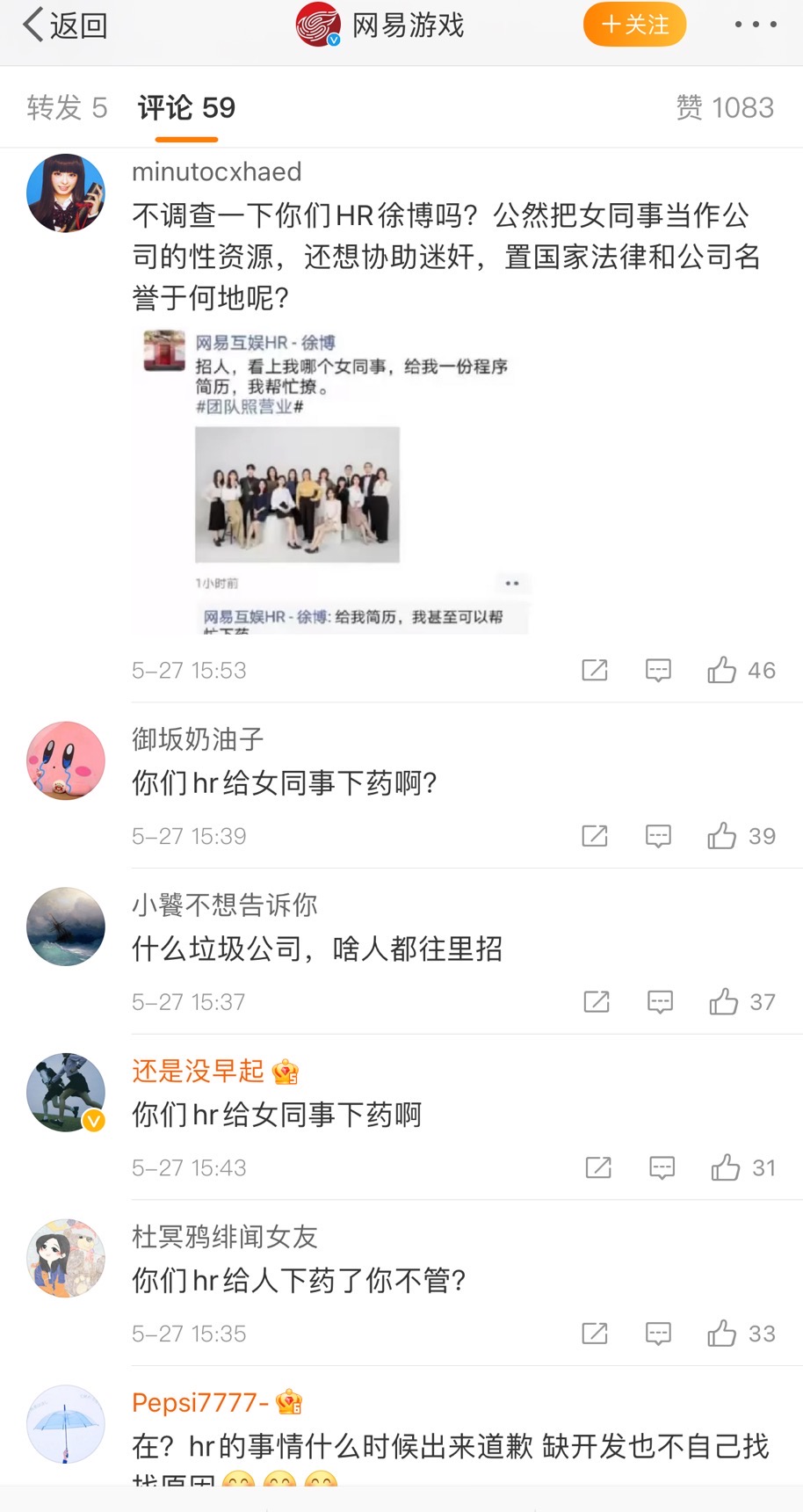The height and width of the screenshot is (1512, 803).
Task: Switch to the 转发 5 tab
Action: 67,108
